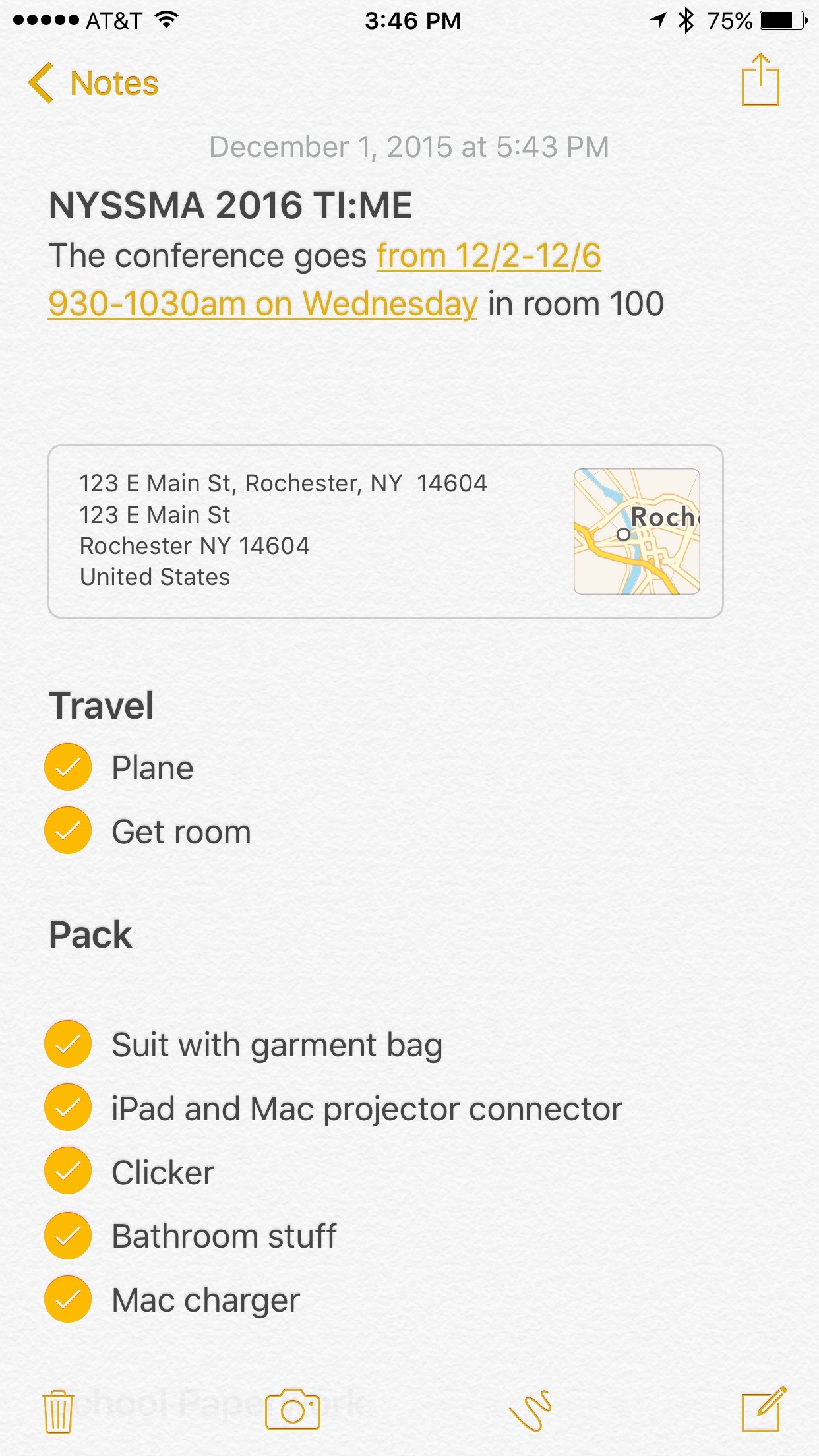Delete this note with trash icon
819x1456 pixels.
(58, 1411)
